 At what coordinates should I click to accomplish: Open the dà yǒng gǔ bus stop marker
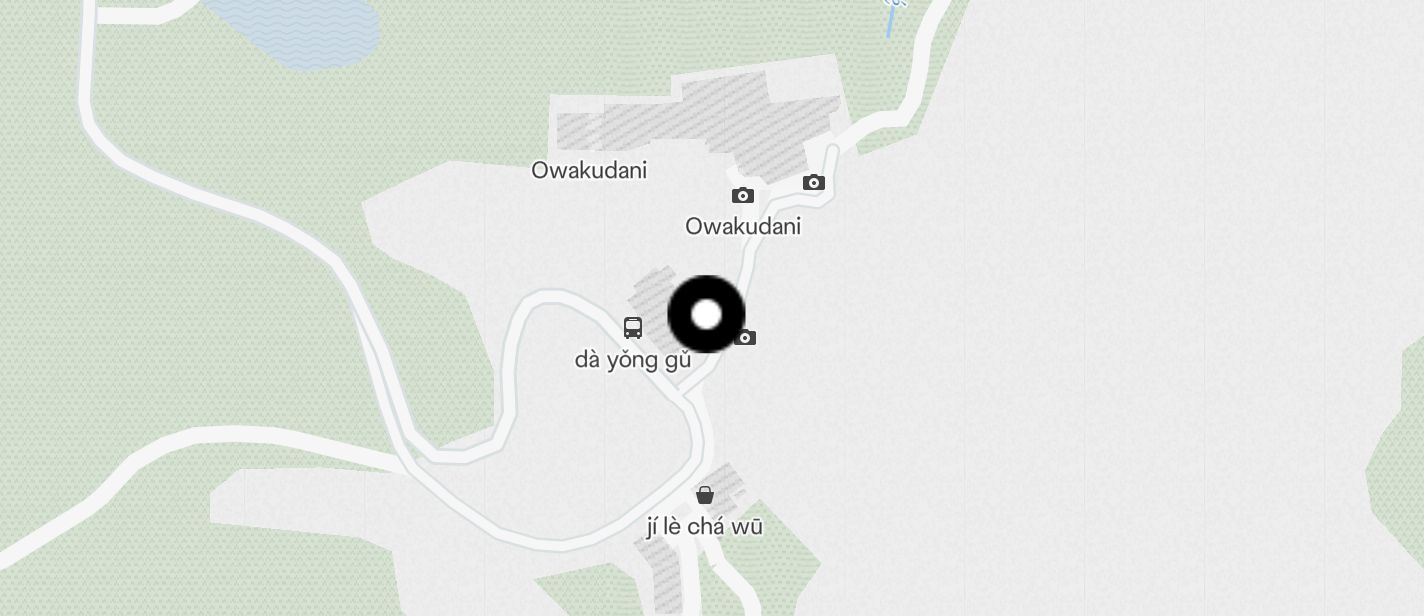(633, 327)
